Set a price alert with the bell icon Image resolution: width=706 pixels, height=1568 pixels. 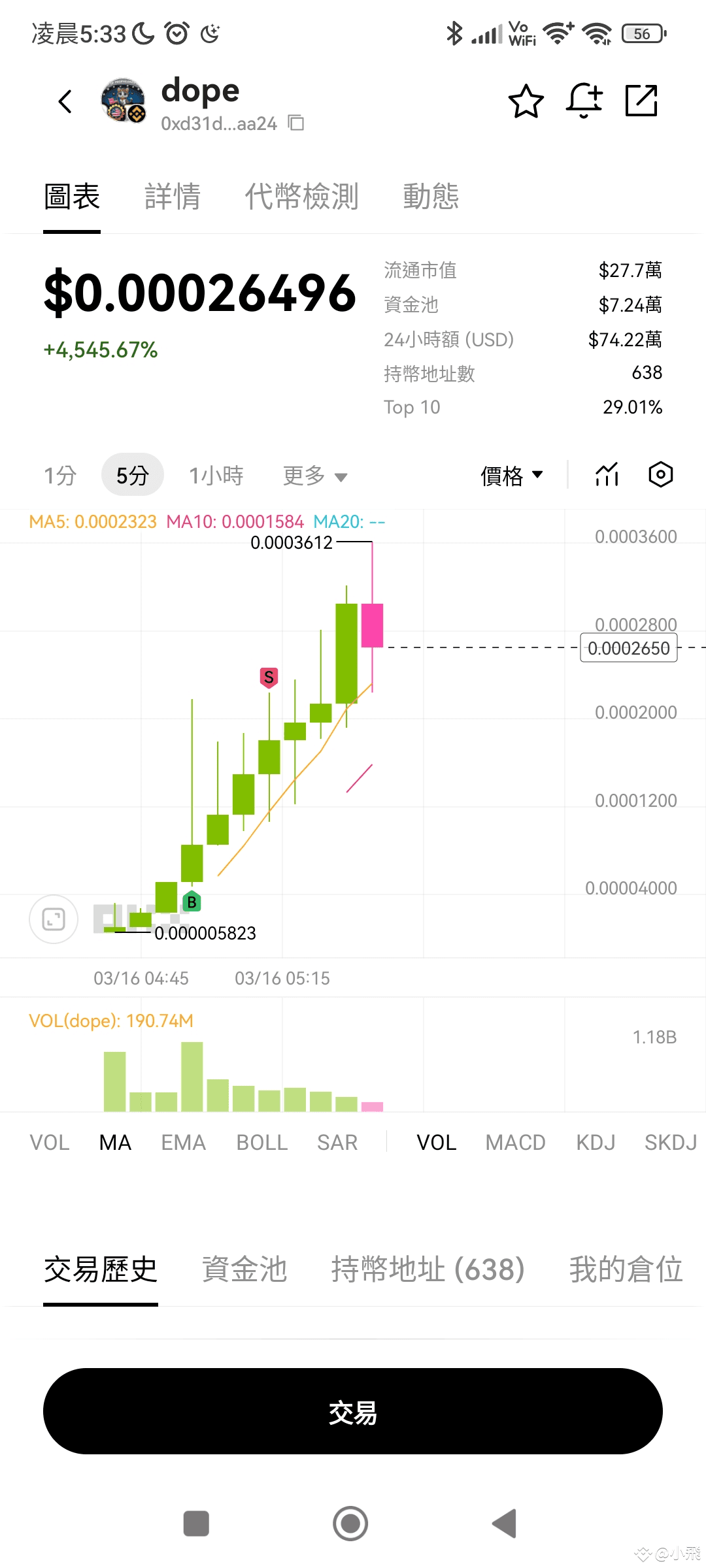(x=583, y=101)
